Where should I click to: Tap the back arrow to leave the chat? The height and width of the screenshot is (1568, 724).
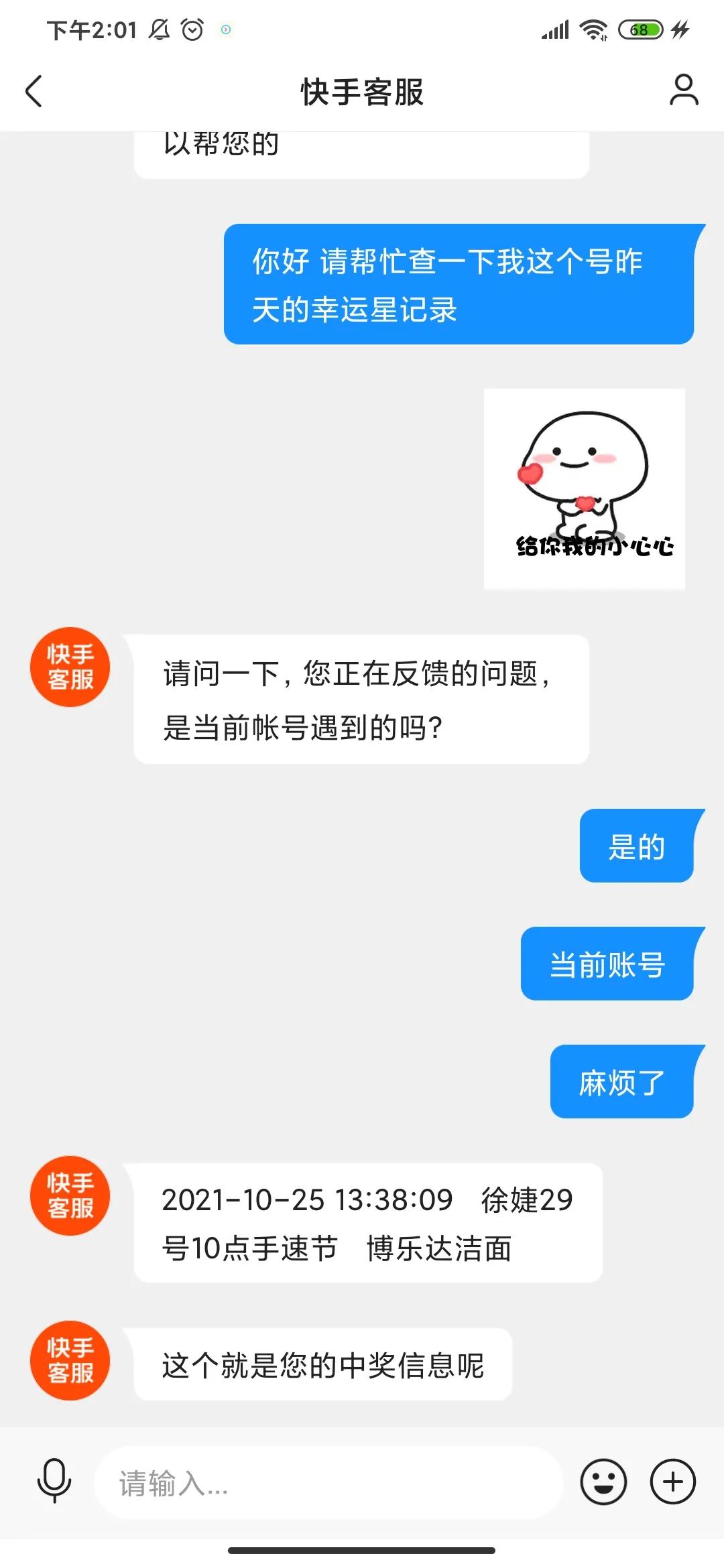click(x=35, y=92)
